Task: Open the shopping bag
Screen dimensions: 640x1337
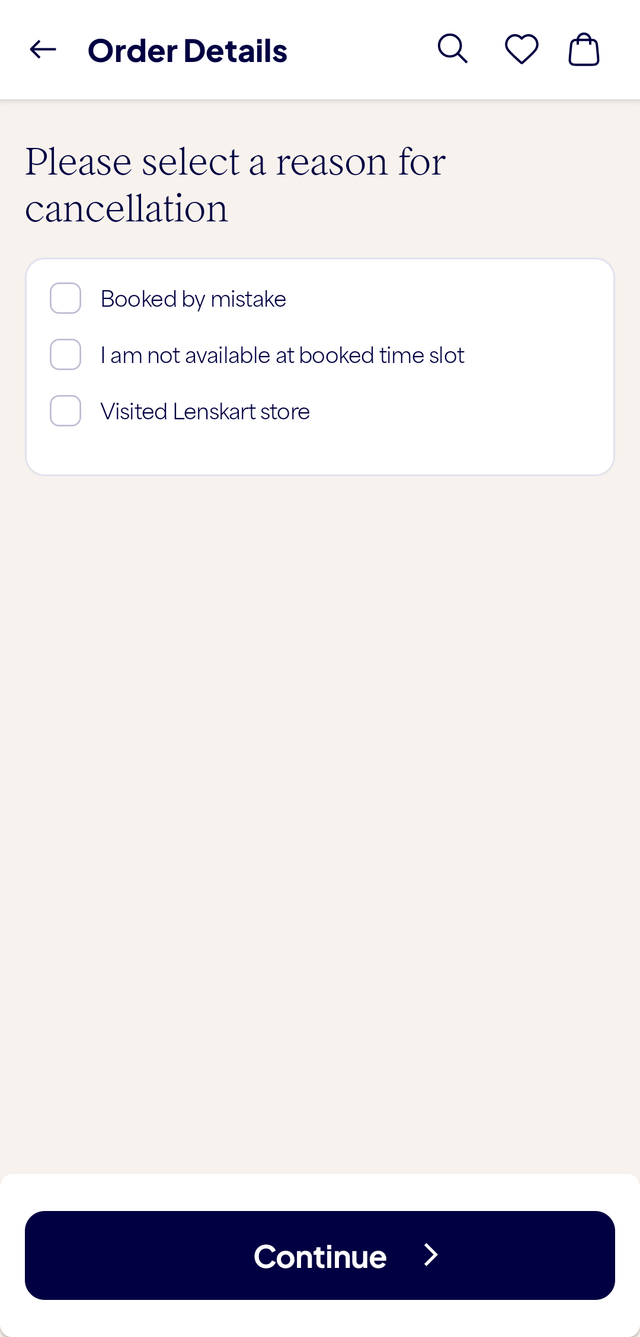Action: 584,49
